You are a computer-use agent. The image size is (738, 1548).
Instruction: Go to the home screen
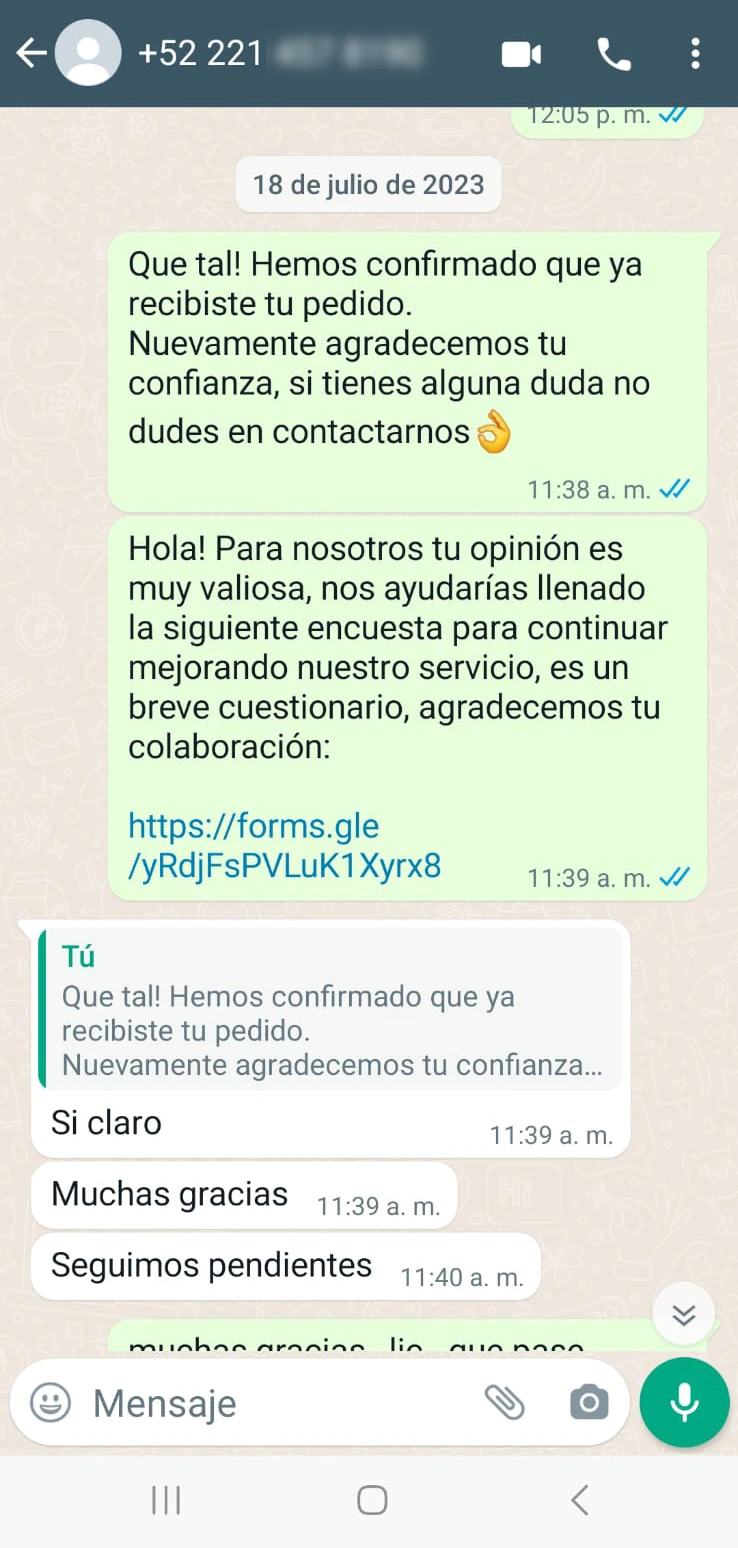click(x=372, y=1500)
